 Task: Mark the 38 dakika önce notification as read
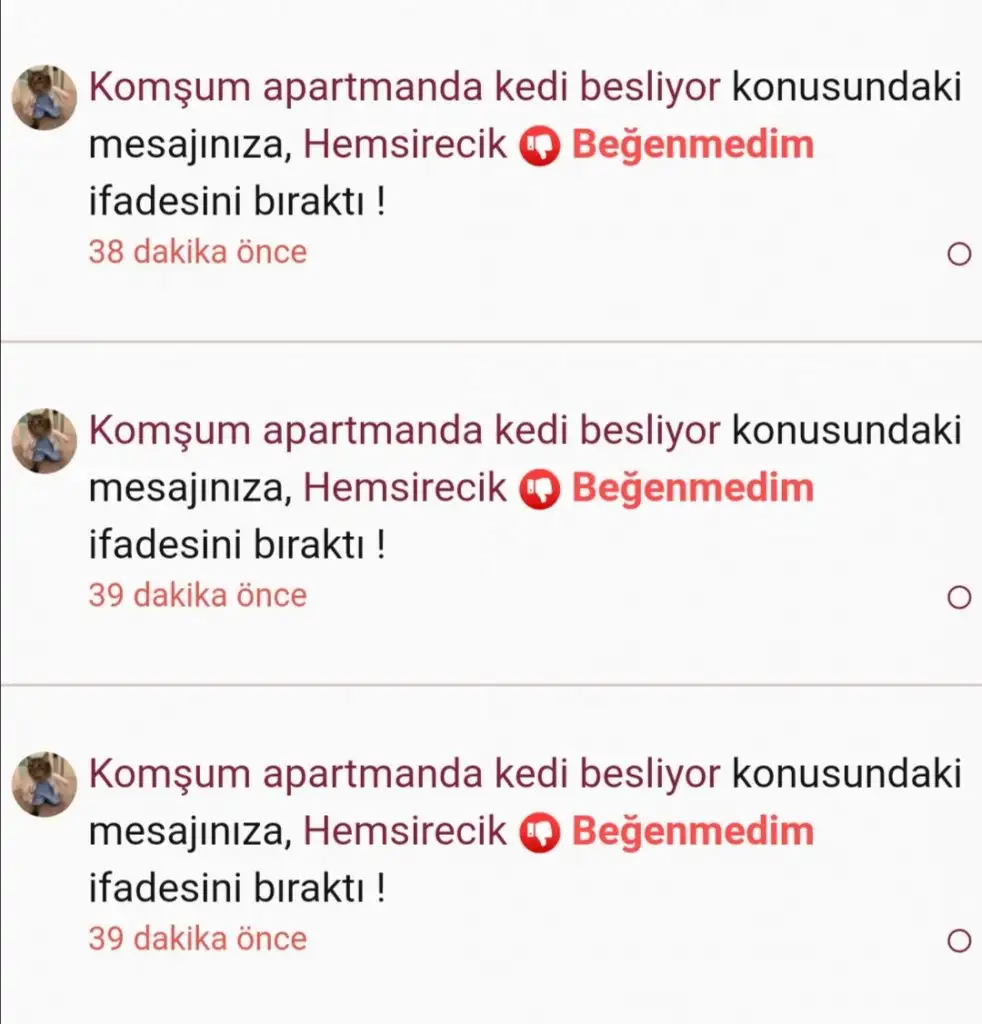957,255
